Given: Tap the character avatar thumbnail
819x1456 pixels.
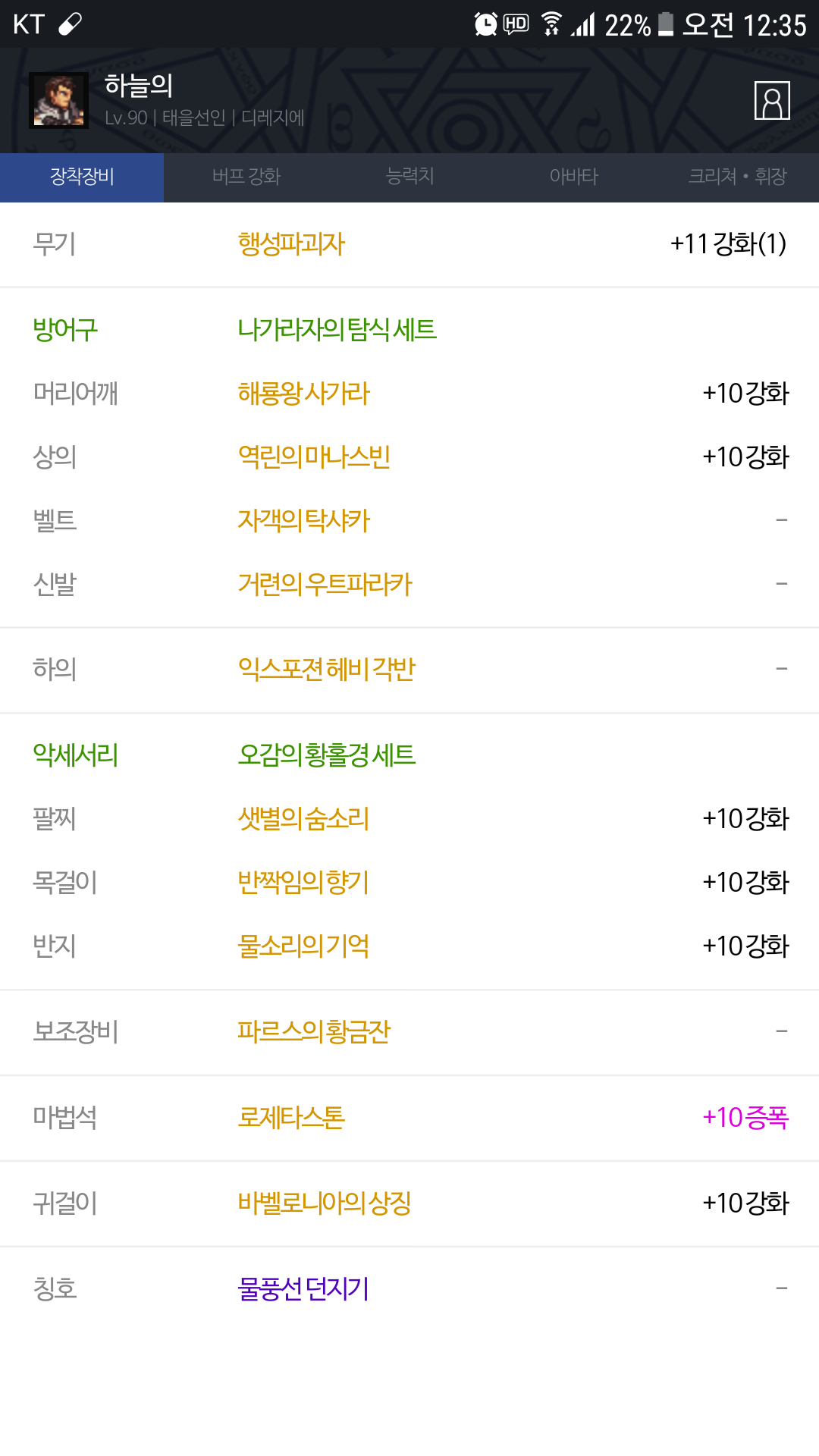Looking at the screenshot, I should coord(58,100).
